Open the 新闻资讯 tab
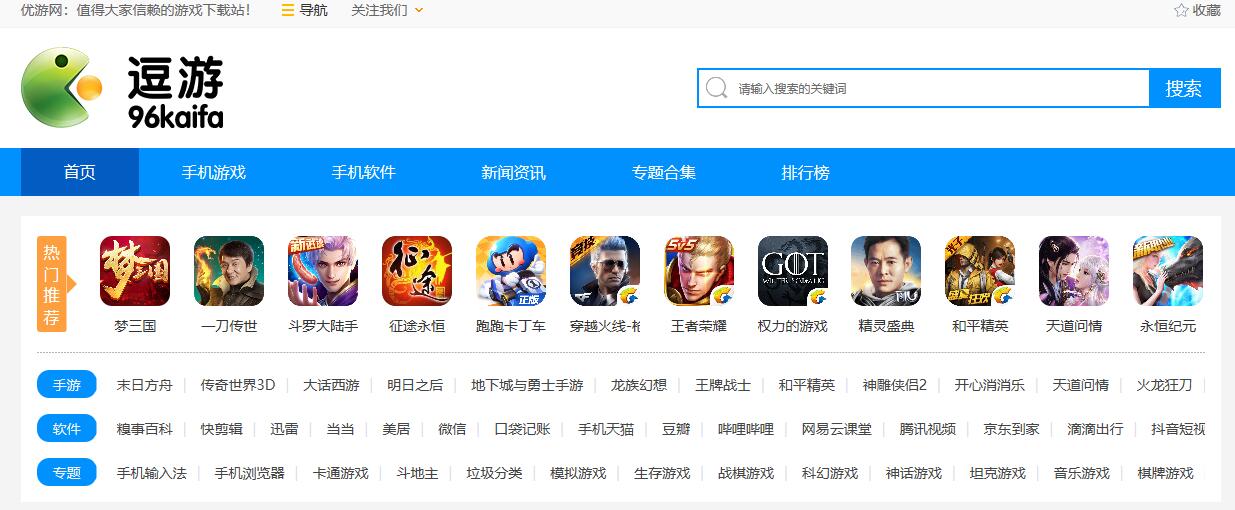This screenshot has width=1235, height=510. (x=513, y=172)
